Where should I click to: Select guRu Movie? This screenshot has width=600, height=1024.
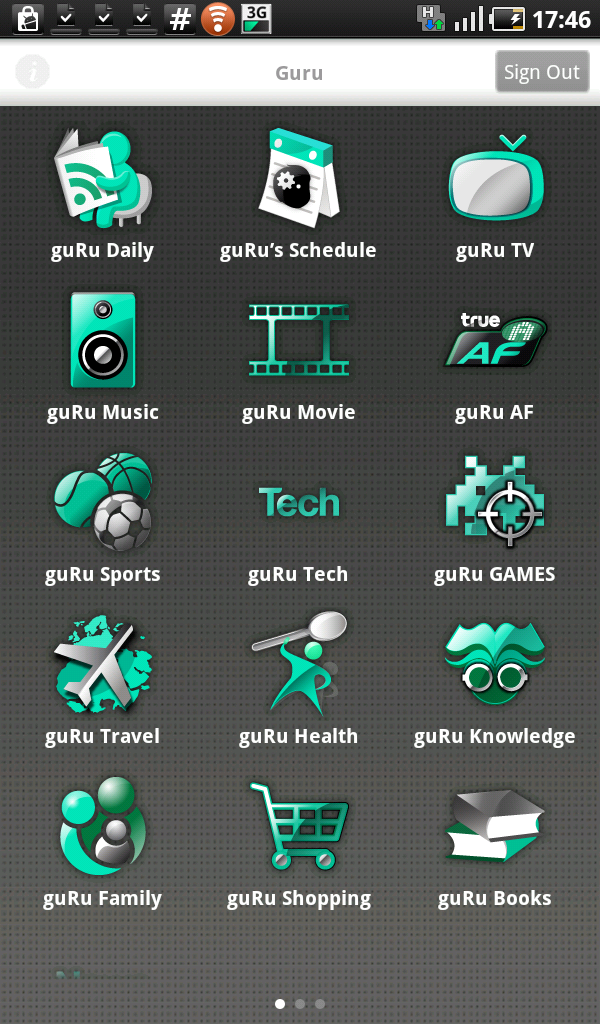[x=298, y=357]
